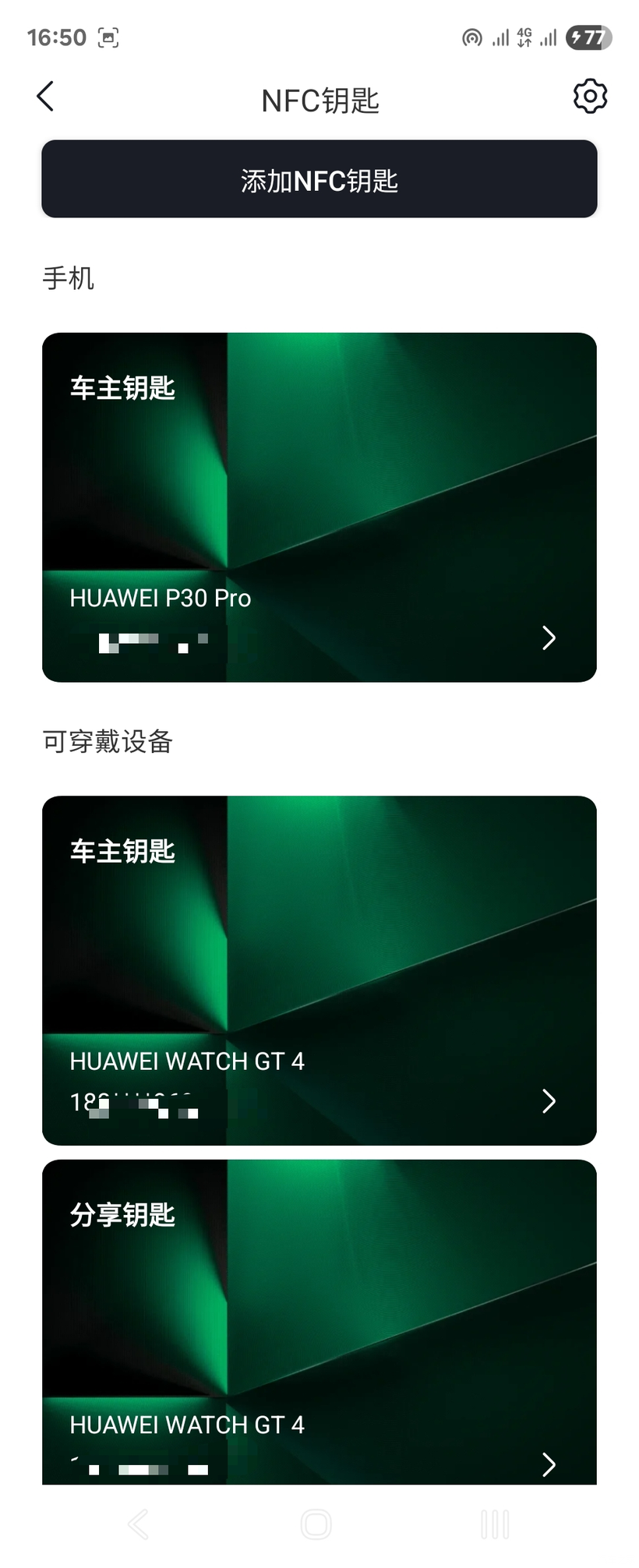
Task: Open the NFC key settings gear
Action: tap(590, 97)
